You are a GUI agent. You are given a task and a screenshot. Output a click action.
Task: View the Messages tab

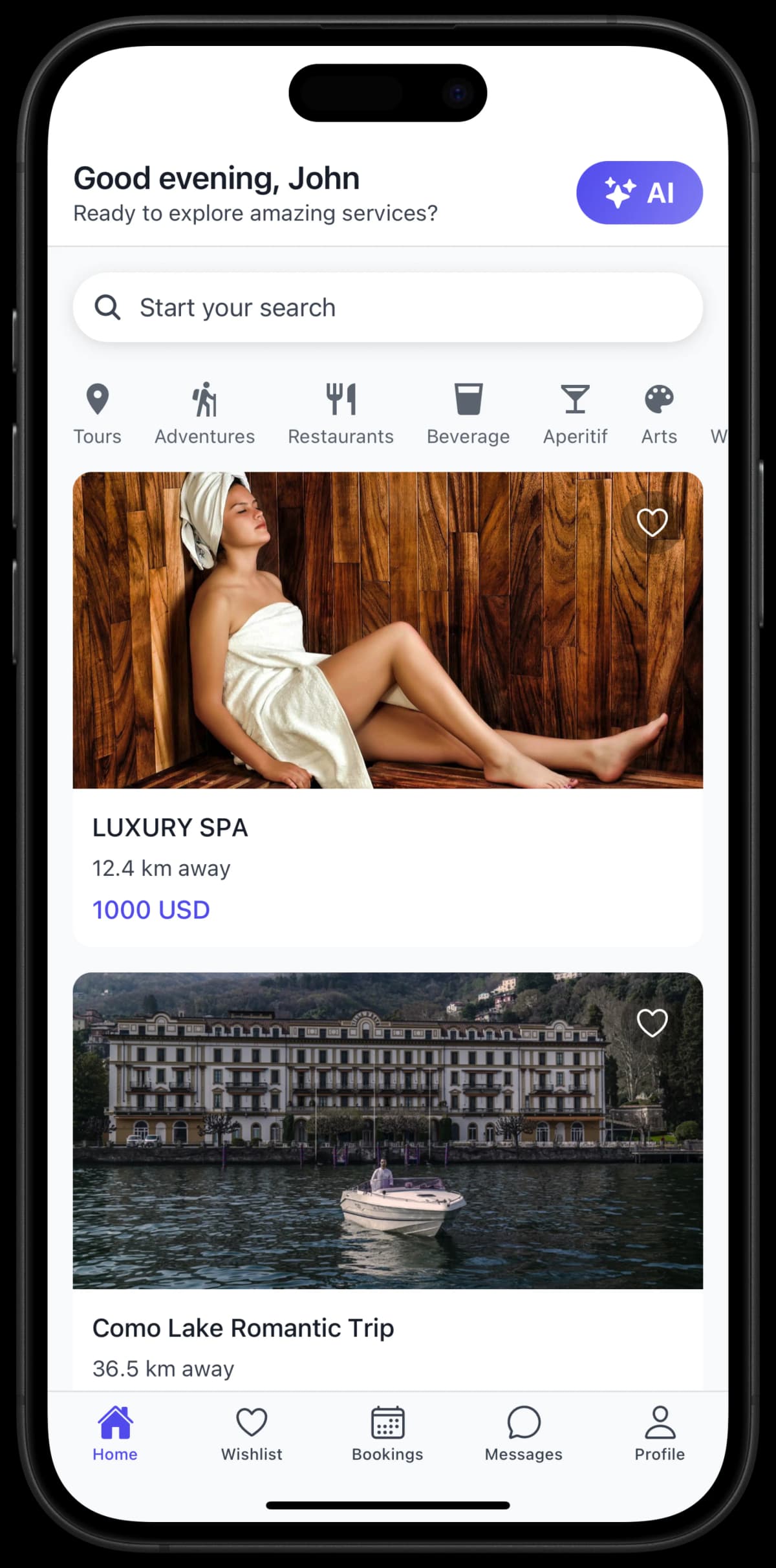[x=523, y=1433]
